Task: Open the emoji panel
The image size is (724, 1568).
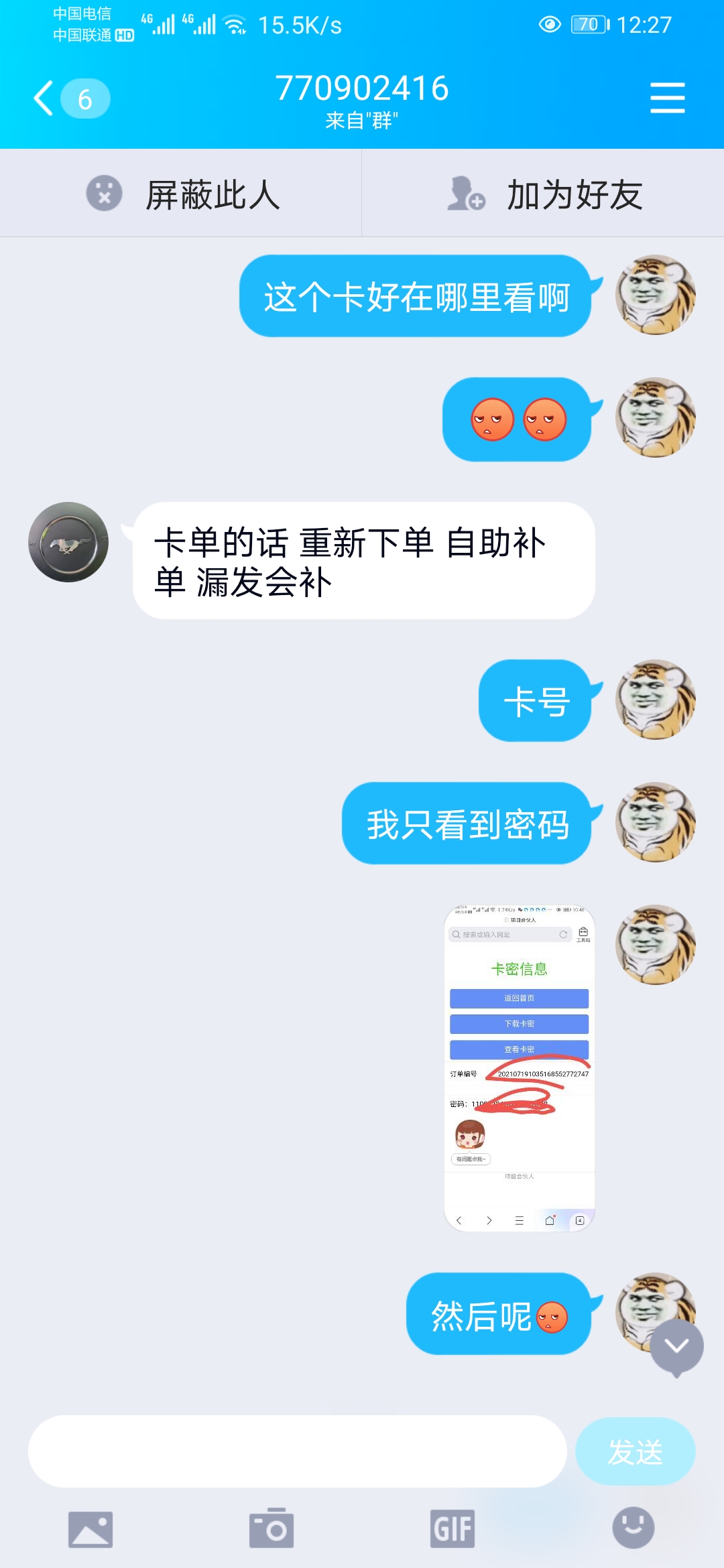Action: (x=633, y=1528)
